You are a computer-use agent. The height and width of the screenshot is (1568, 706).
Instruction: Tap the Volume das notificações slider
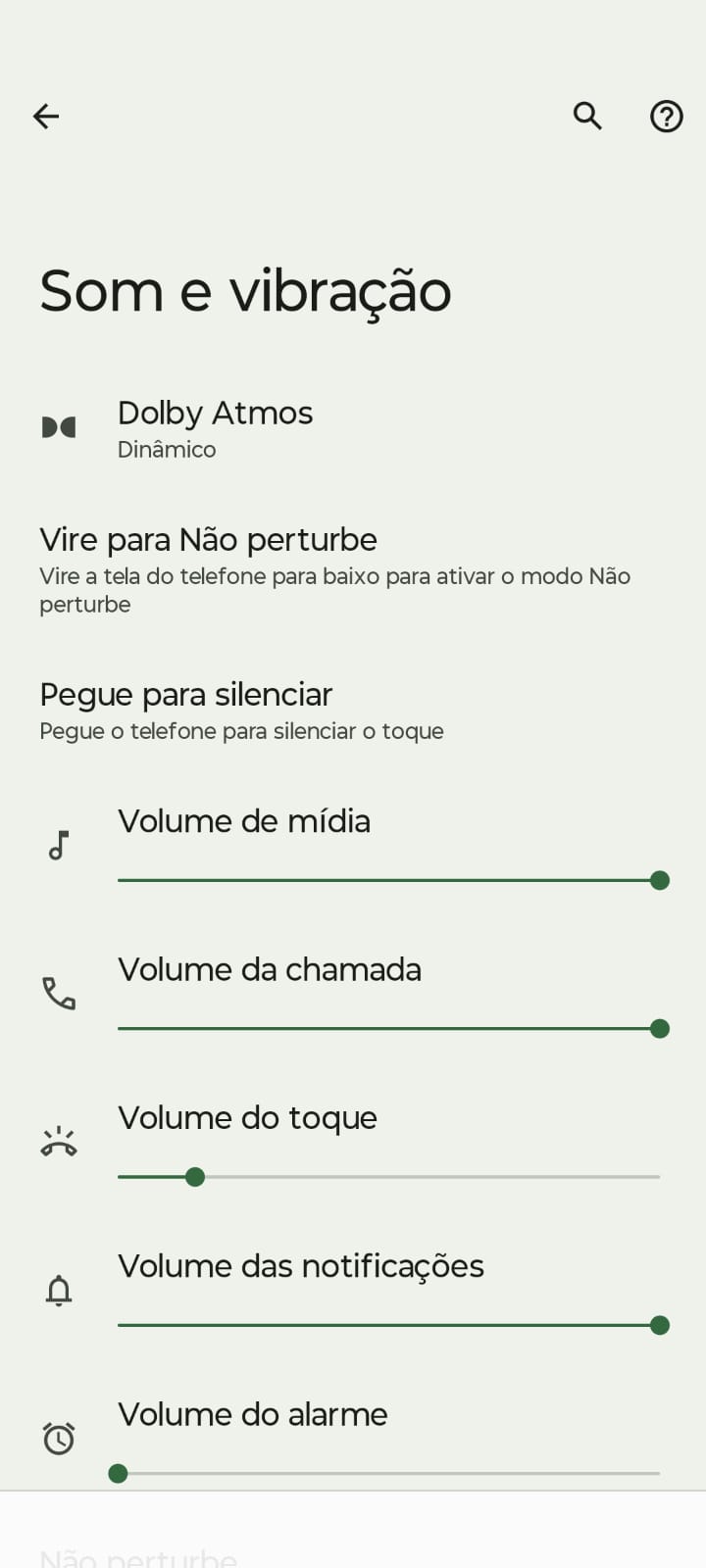tap(388, 1325)
